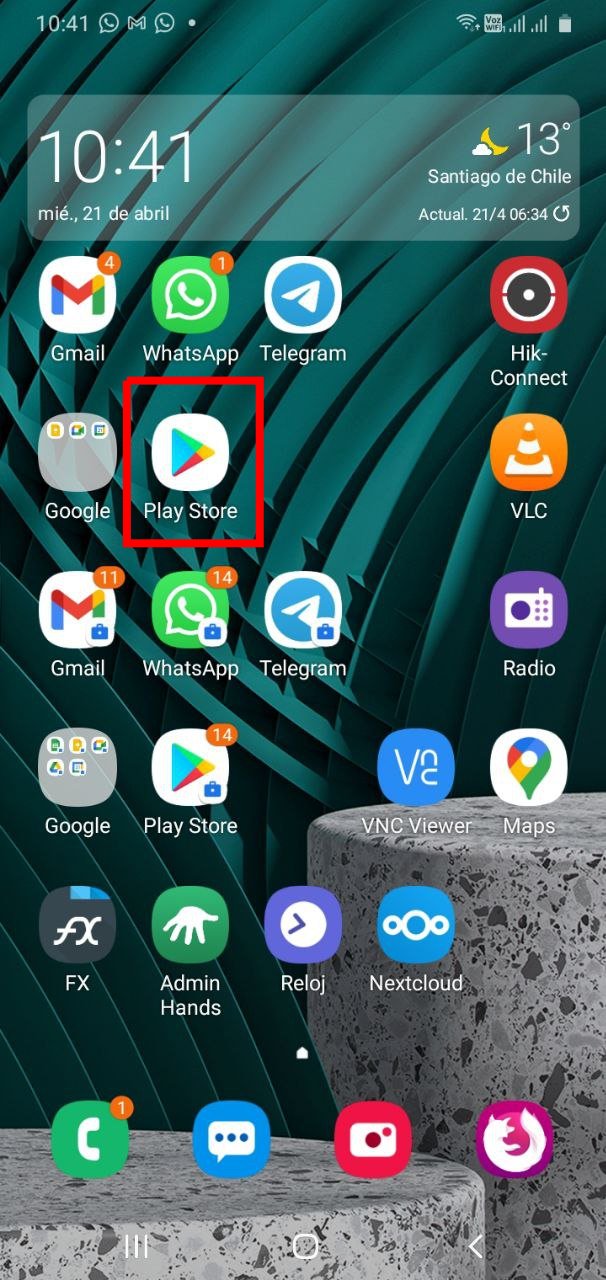
Task: Launch the red Camera app in dock
Action: 373,1139
